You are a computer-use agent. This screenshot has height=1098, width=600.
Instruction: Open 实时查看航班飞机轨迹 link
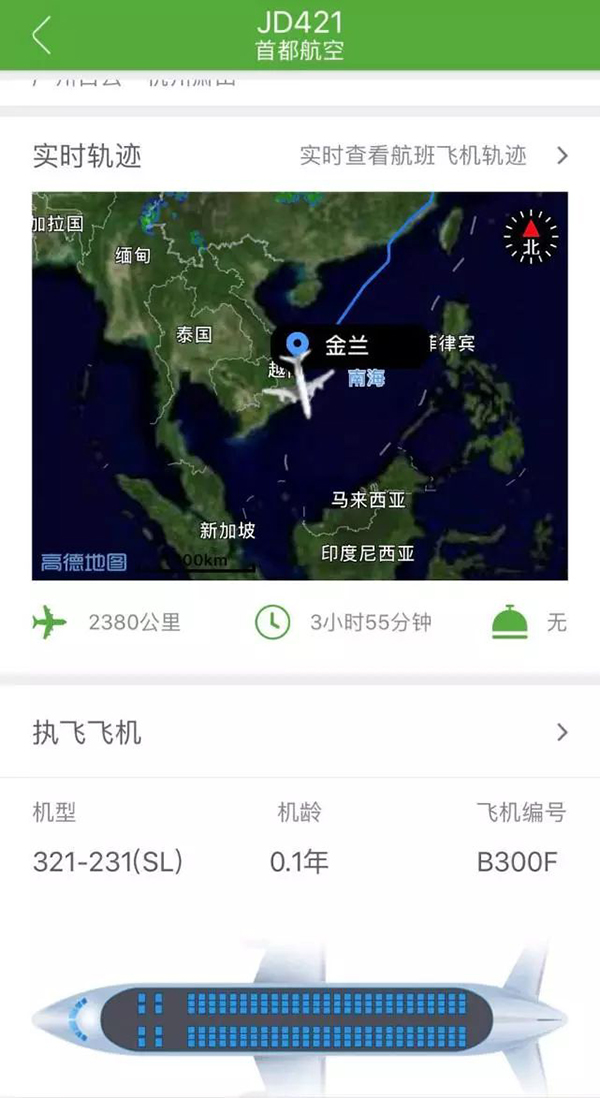[x=433, y=156]
